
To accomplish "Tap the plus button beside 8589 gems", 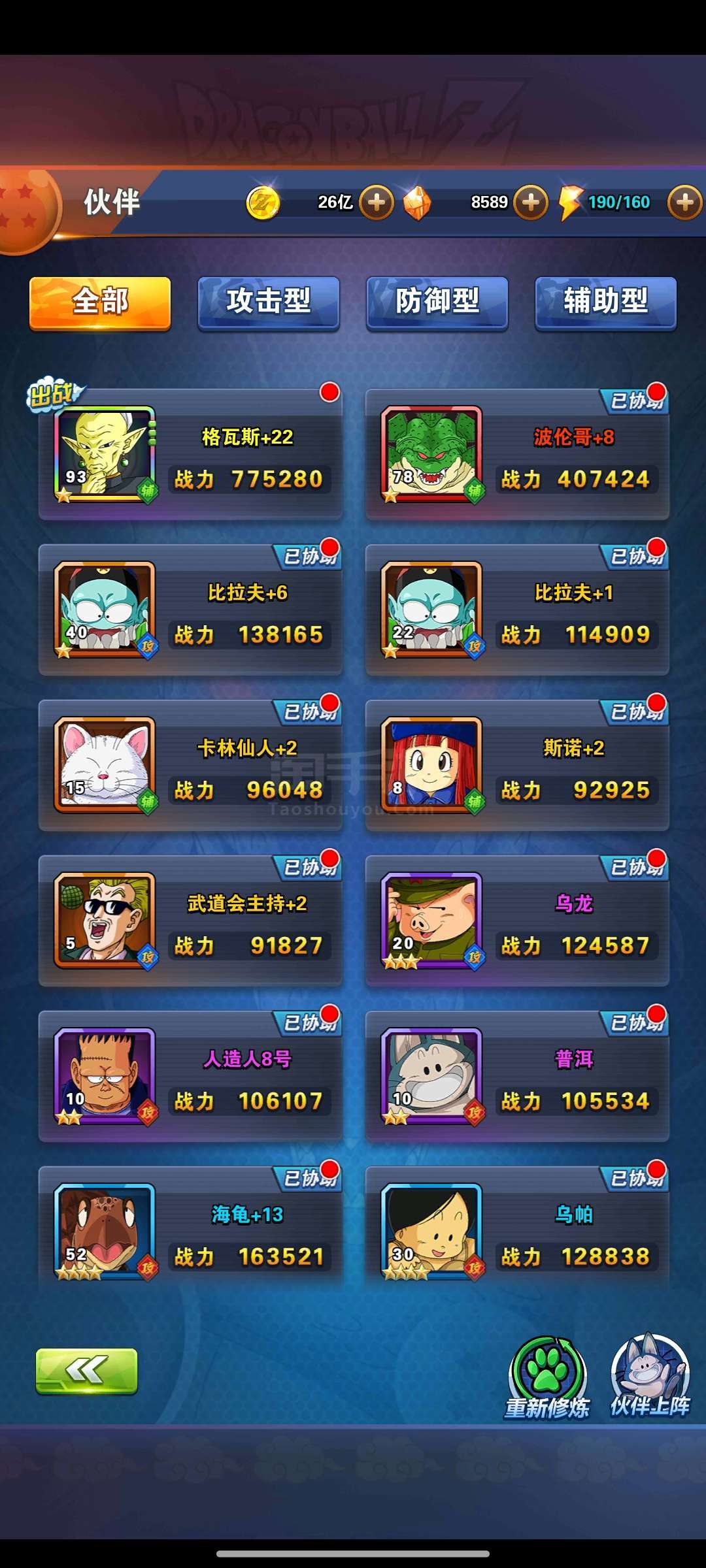I will point(531,203).
